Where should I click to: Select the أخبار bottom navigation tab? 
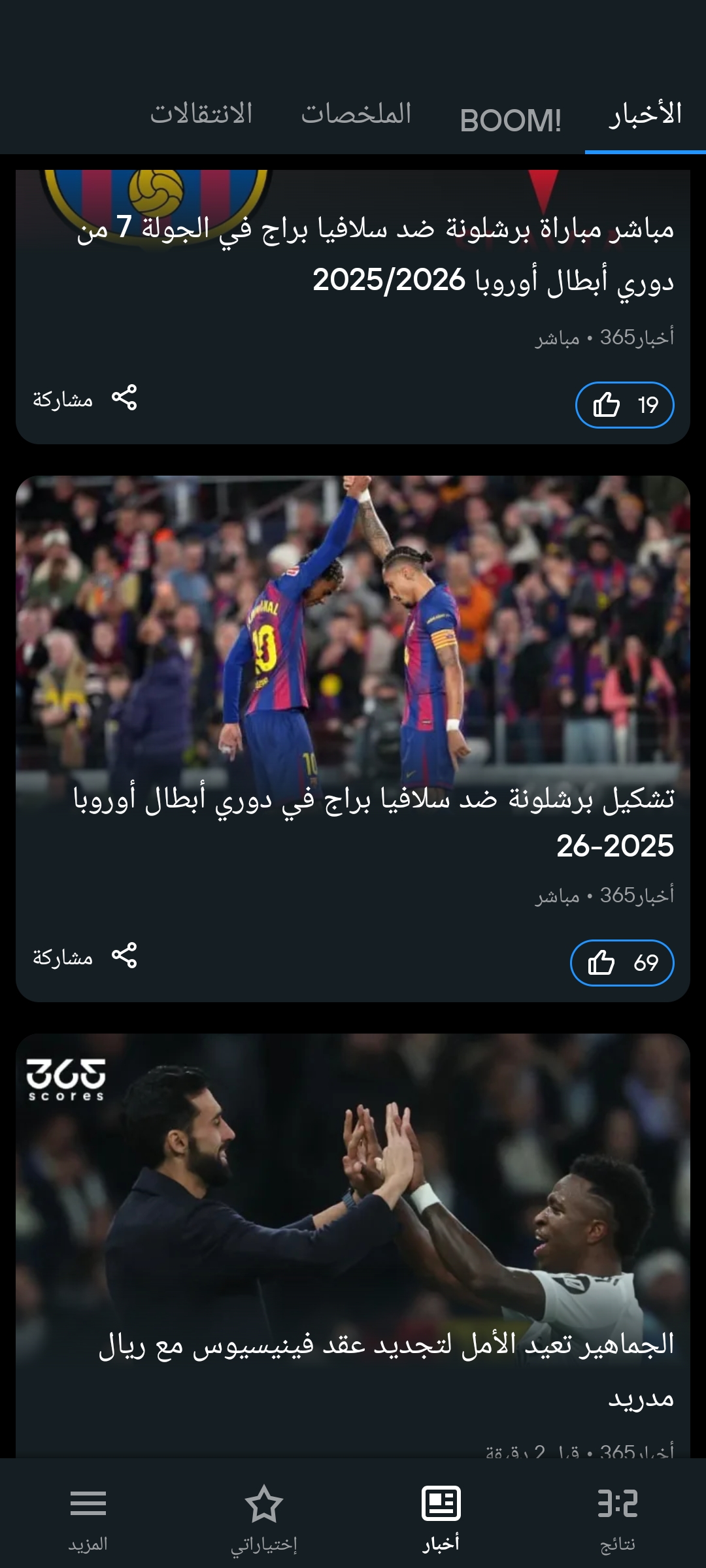tap(441, 1517)
